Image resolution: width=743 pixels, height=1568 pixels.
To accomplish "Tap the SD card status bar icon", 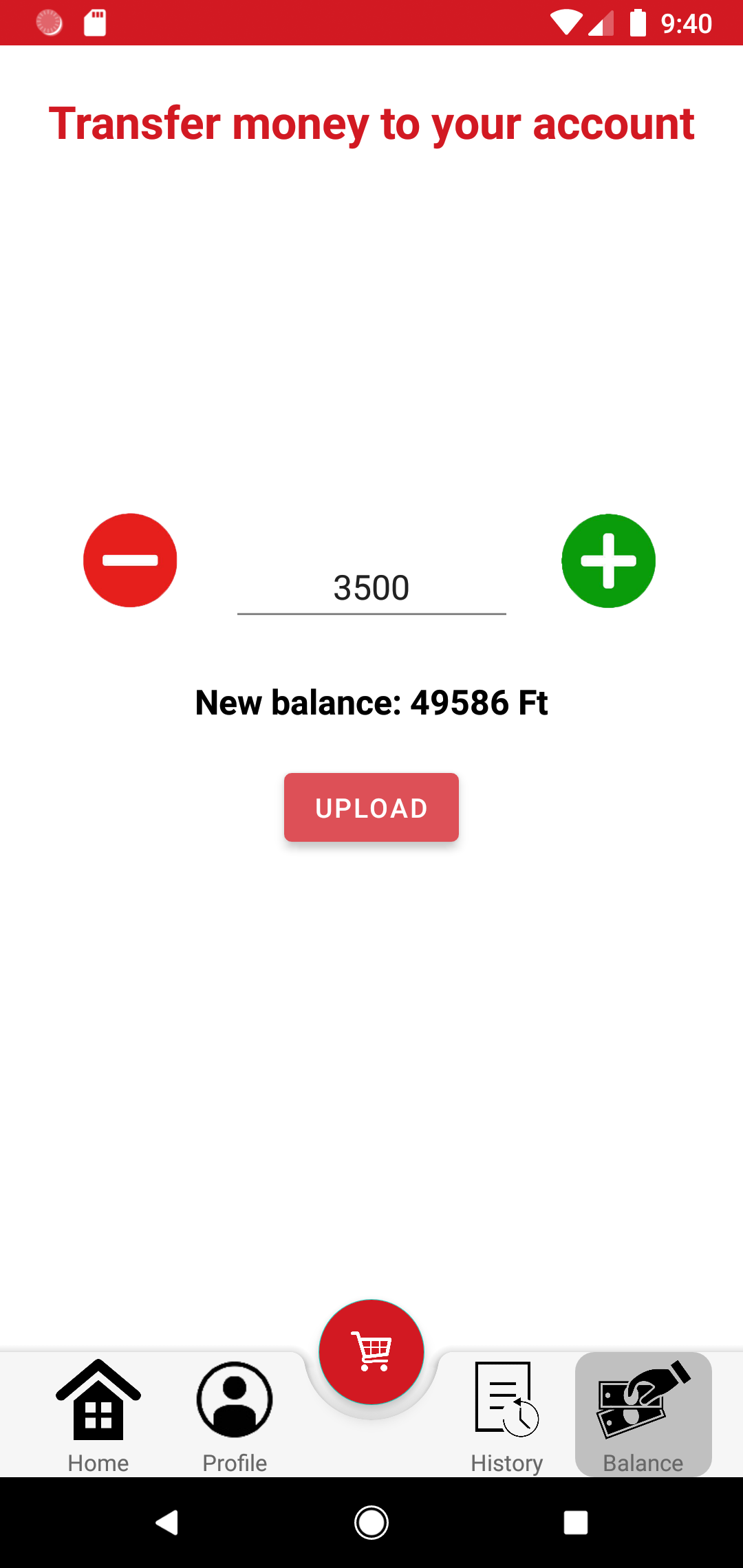I will click(95, 23).
